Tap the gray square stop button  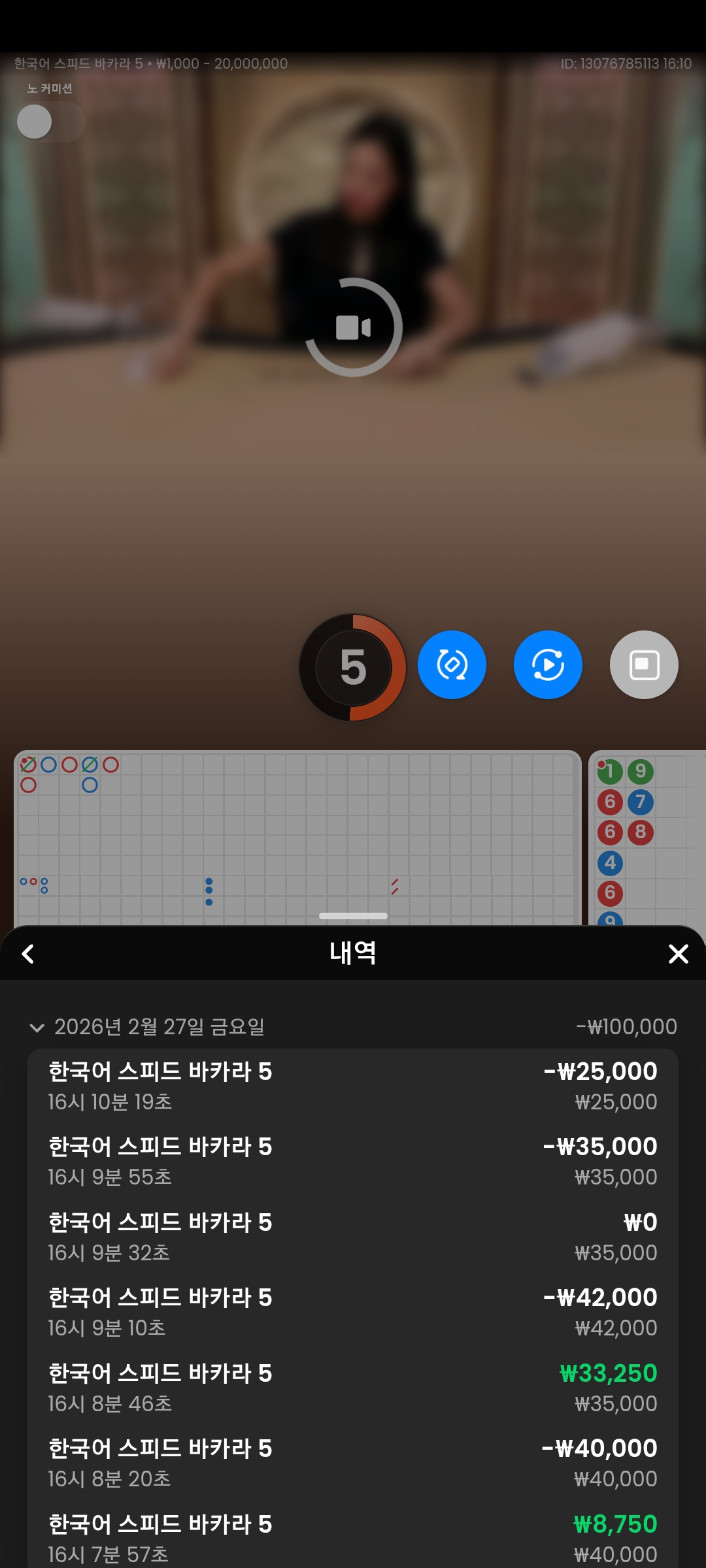[644, 665]
